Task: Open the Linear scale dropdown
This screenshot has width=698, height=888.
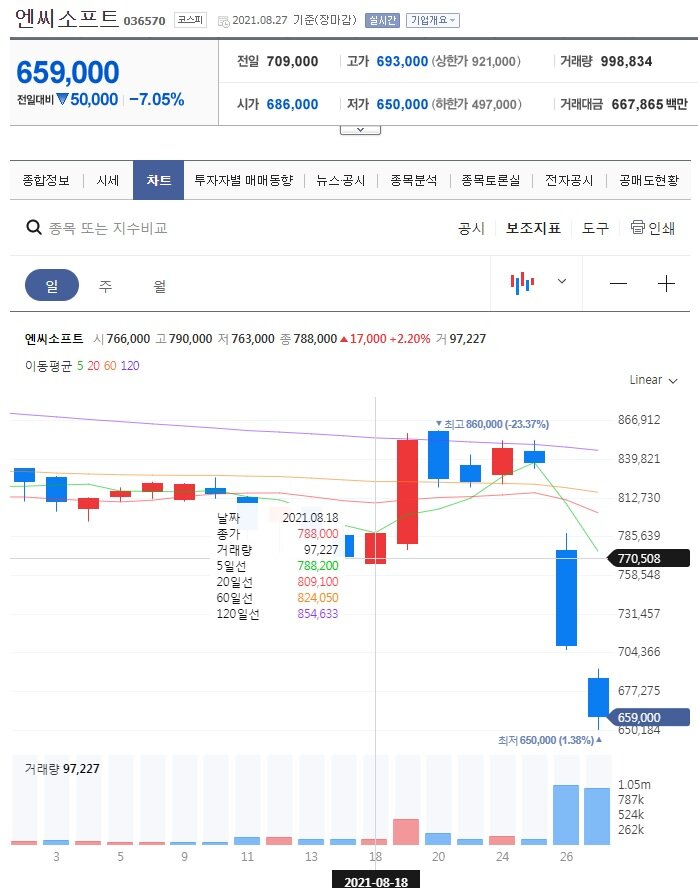Action: [654, 380]
